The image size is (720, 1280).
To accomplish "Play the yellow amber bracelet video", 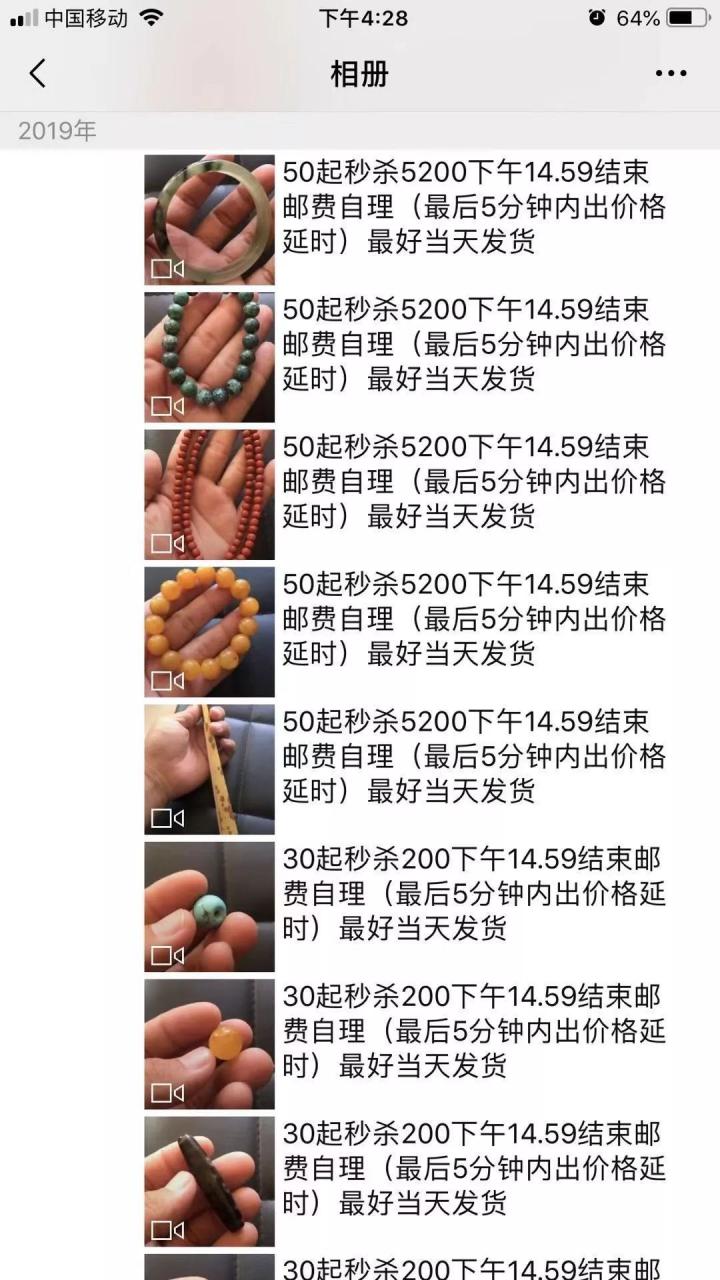I will click(x=209, y=632).
